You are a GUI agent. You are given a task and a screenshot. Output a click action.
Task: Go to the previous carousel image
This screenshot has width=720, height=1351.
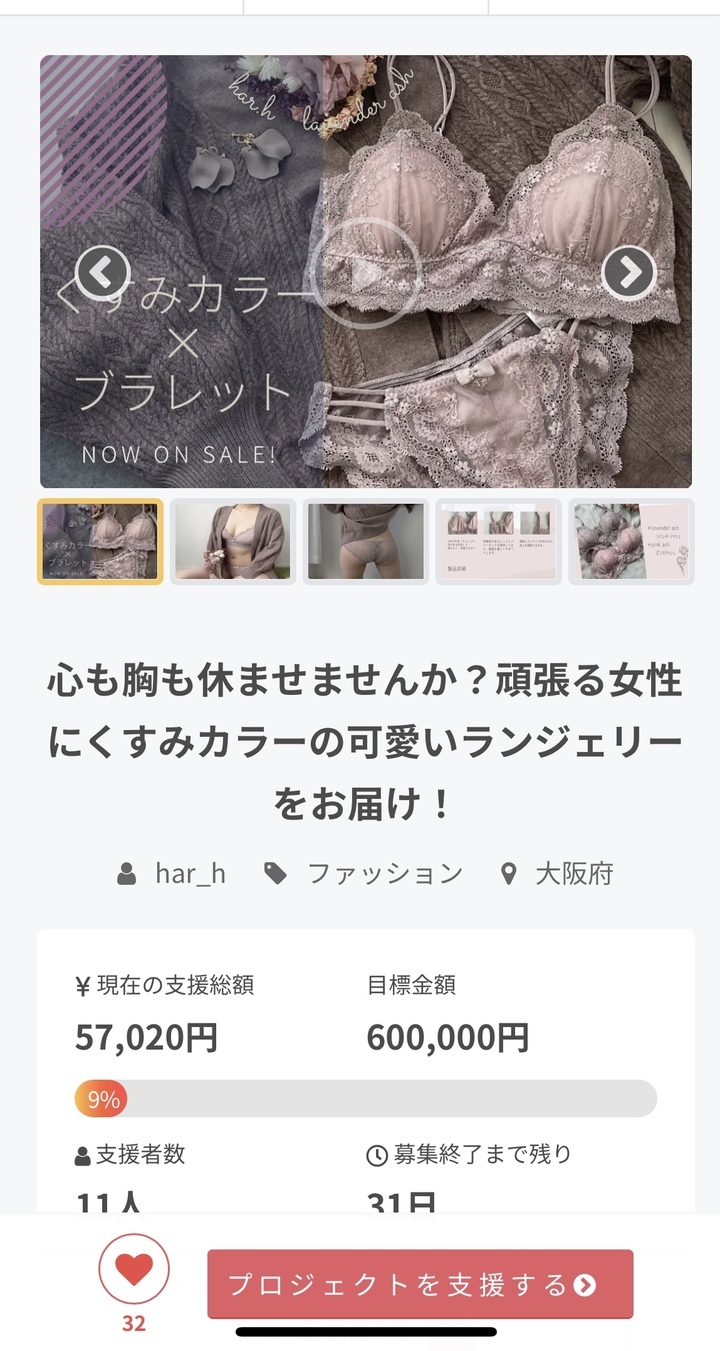coord(103,271)
